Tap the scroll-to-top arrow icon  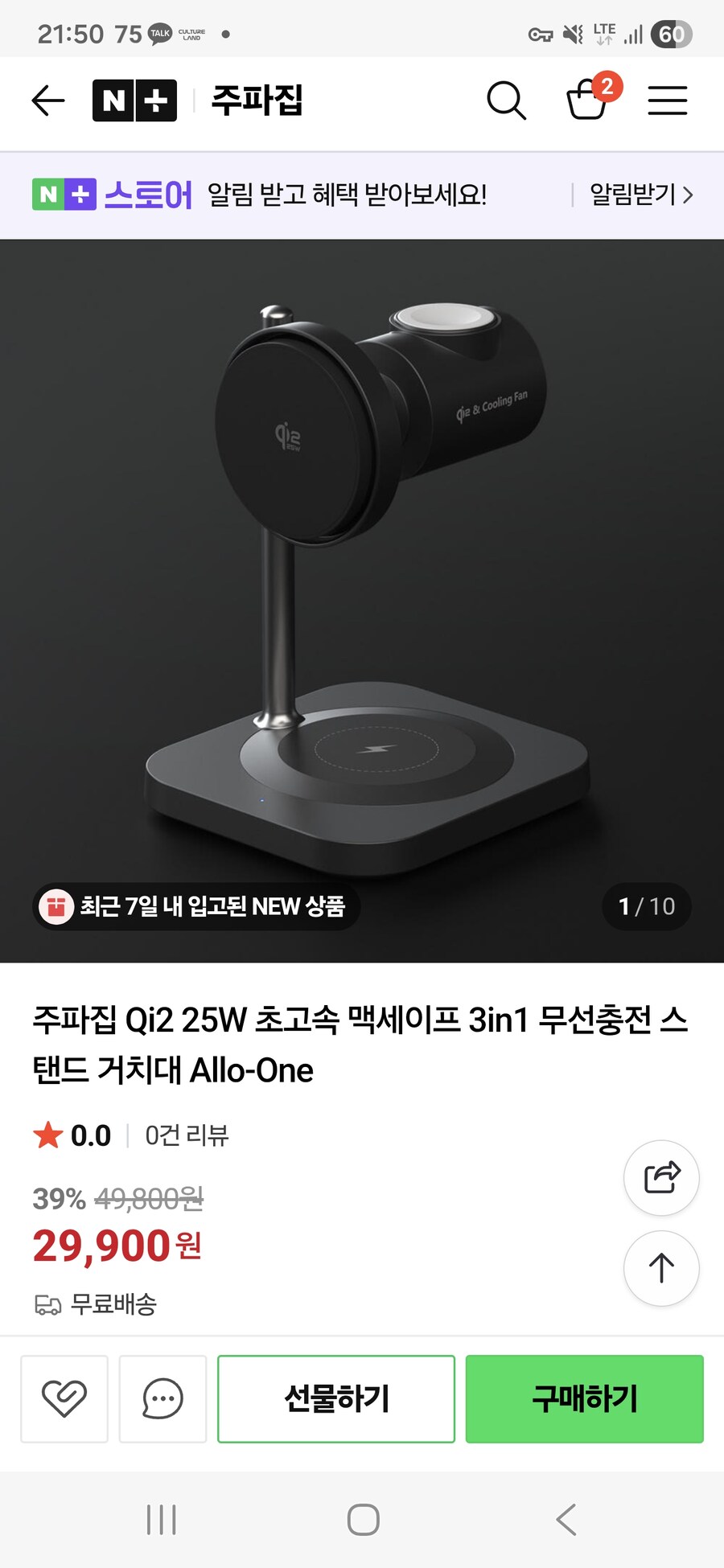(661, 1268)
